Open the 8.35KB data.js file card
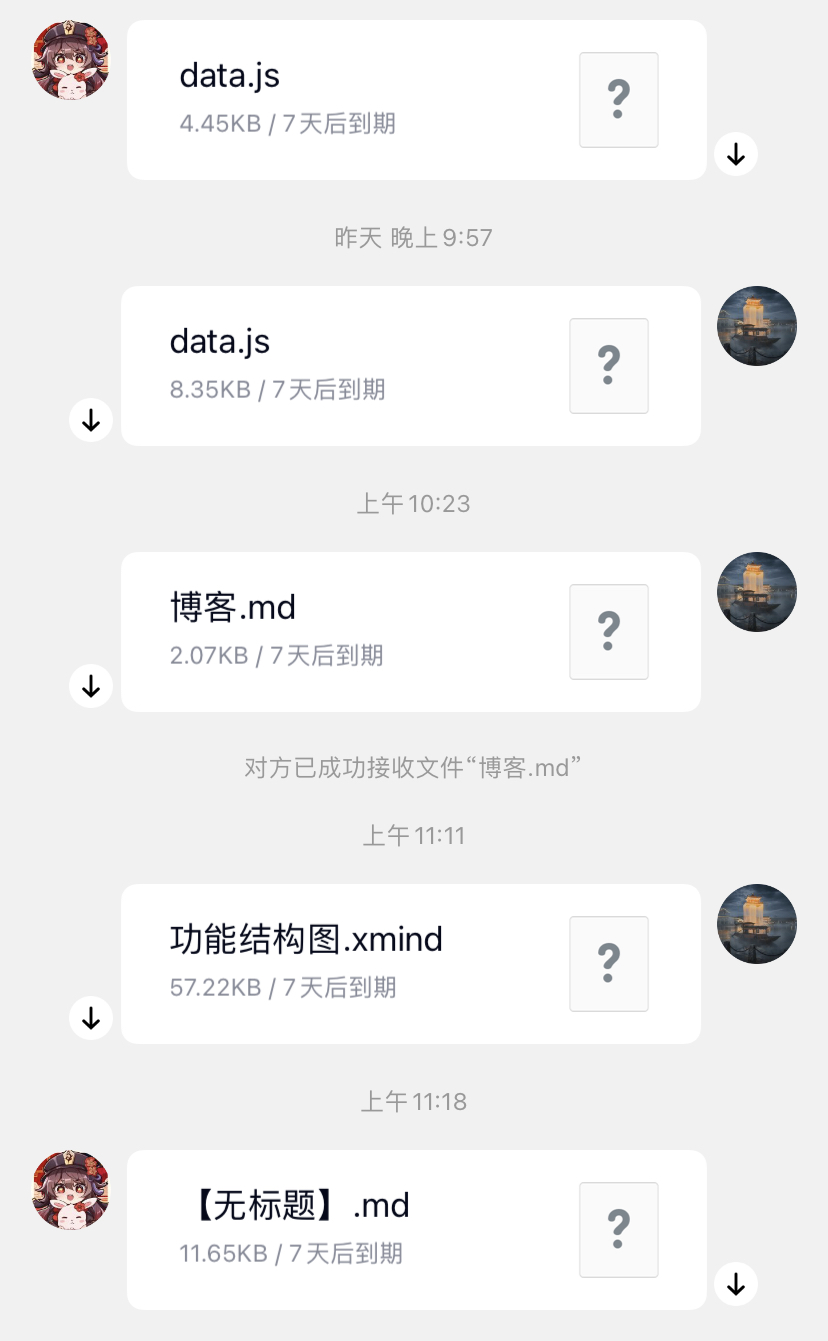Image resolution: width=828 pixels, height=1341 pixels. pos(410,366)
